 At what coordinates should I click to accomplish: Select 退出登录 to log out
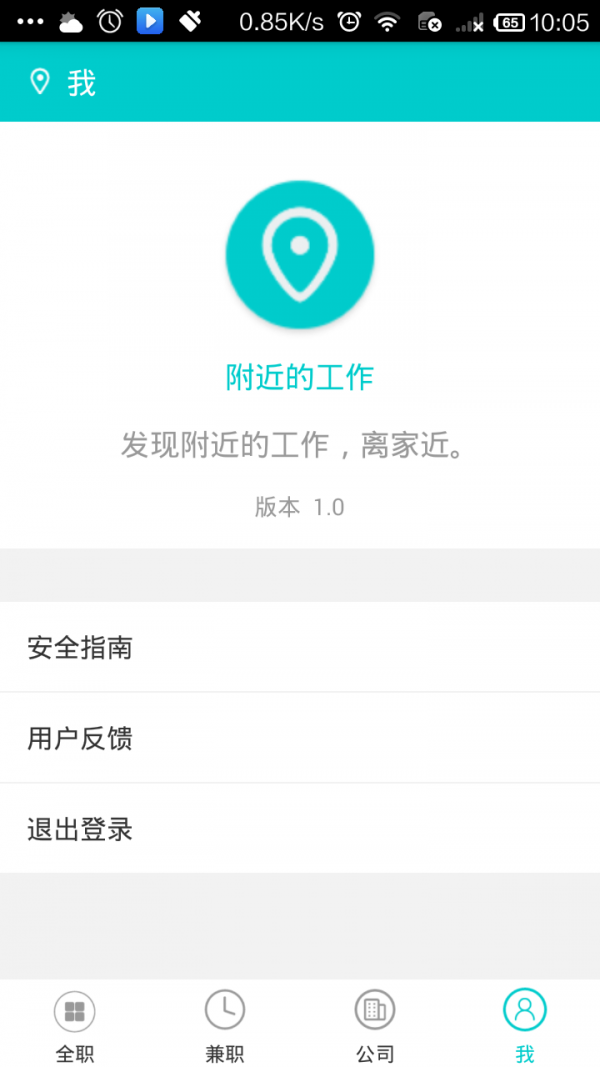(x=300, y=829)
